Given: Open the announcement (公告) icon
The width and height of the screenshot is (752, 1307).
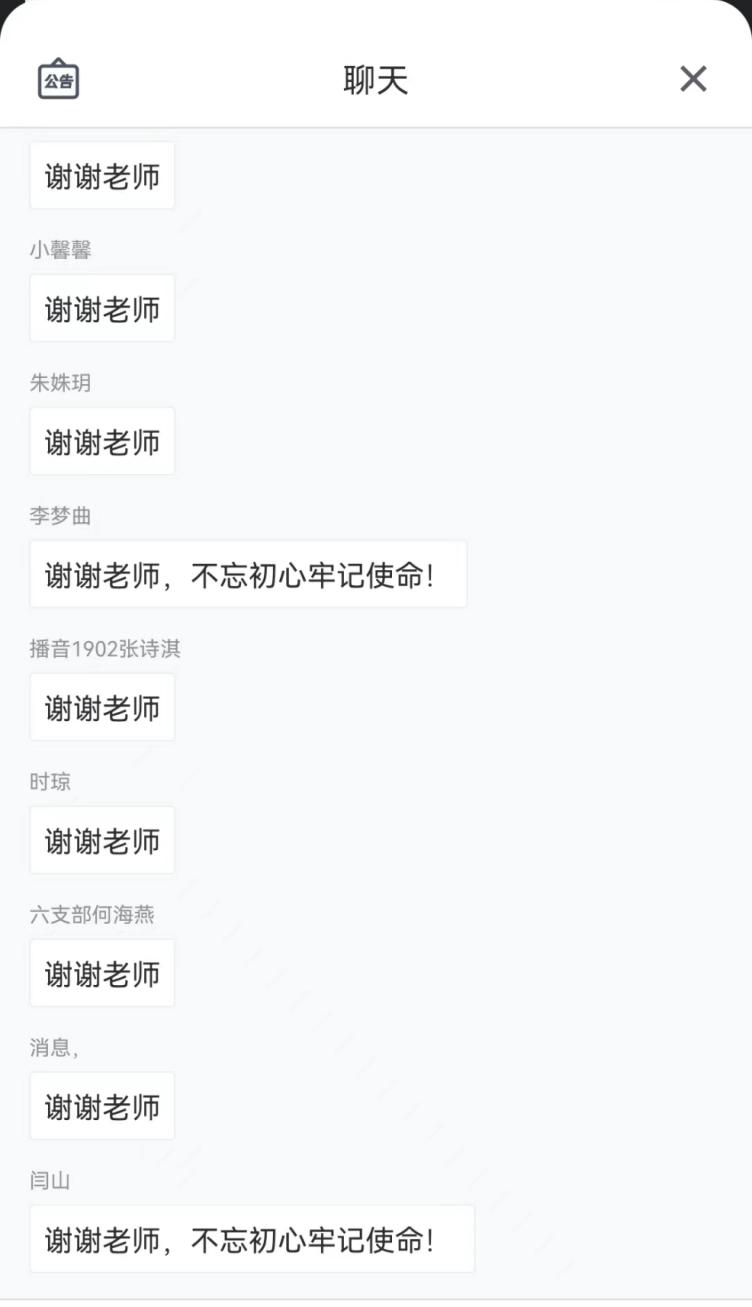Looking at the screenshot, I should [x=58, y=79].
